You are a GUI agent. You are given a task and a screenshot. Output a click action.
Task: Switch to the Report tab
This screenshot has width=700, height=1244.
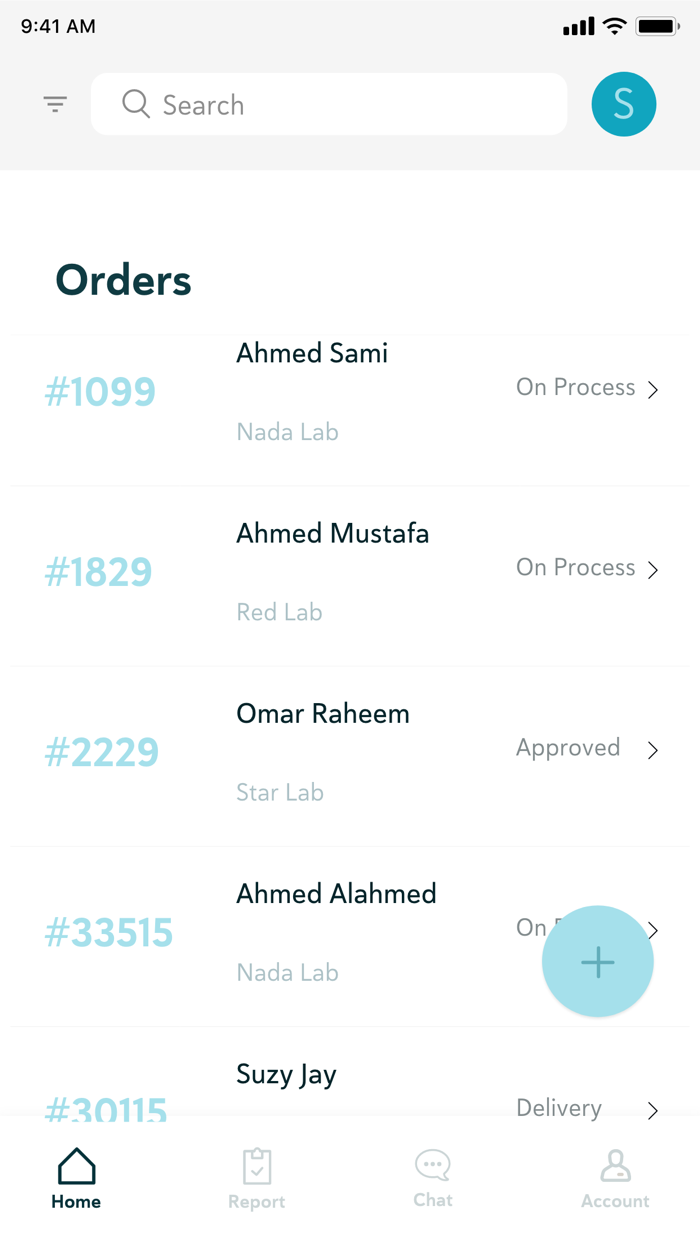click(x=257, y=1179)
